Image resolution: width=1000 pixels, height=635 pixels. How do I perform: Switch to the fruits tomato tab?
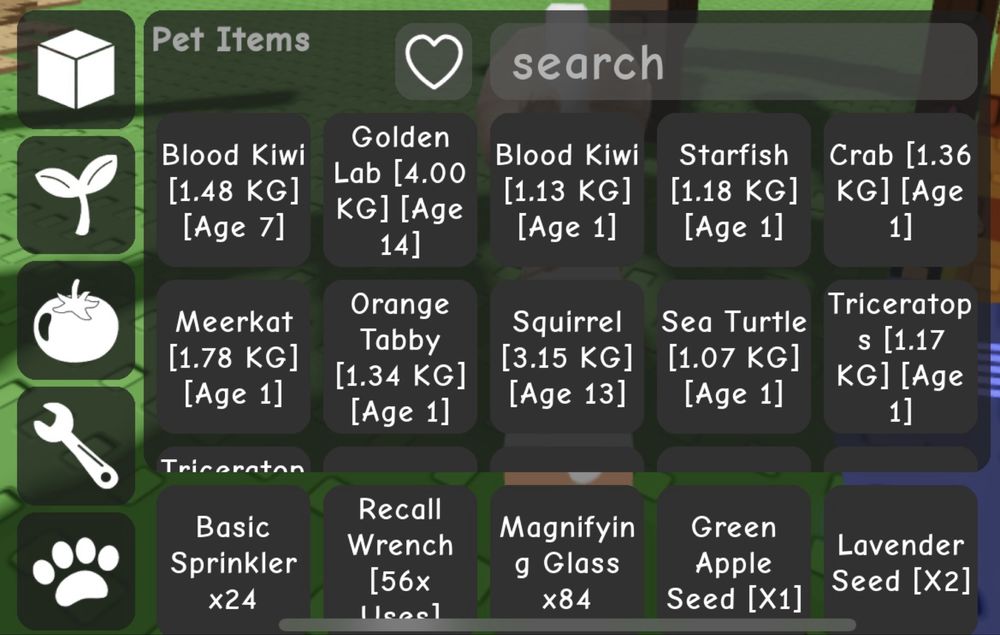point(75,320)
